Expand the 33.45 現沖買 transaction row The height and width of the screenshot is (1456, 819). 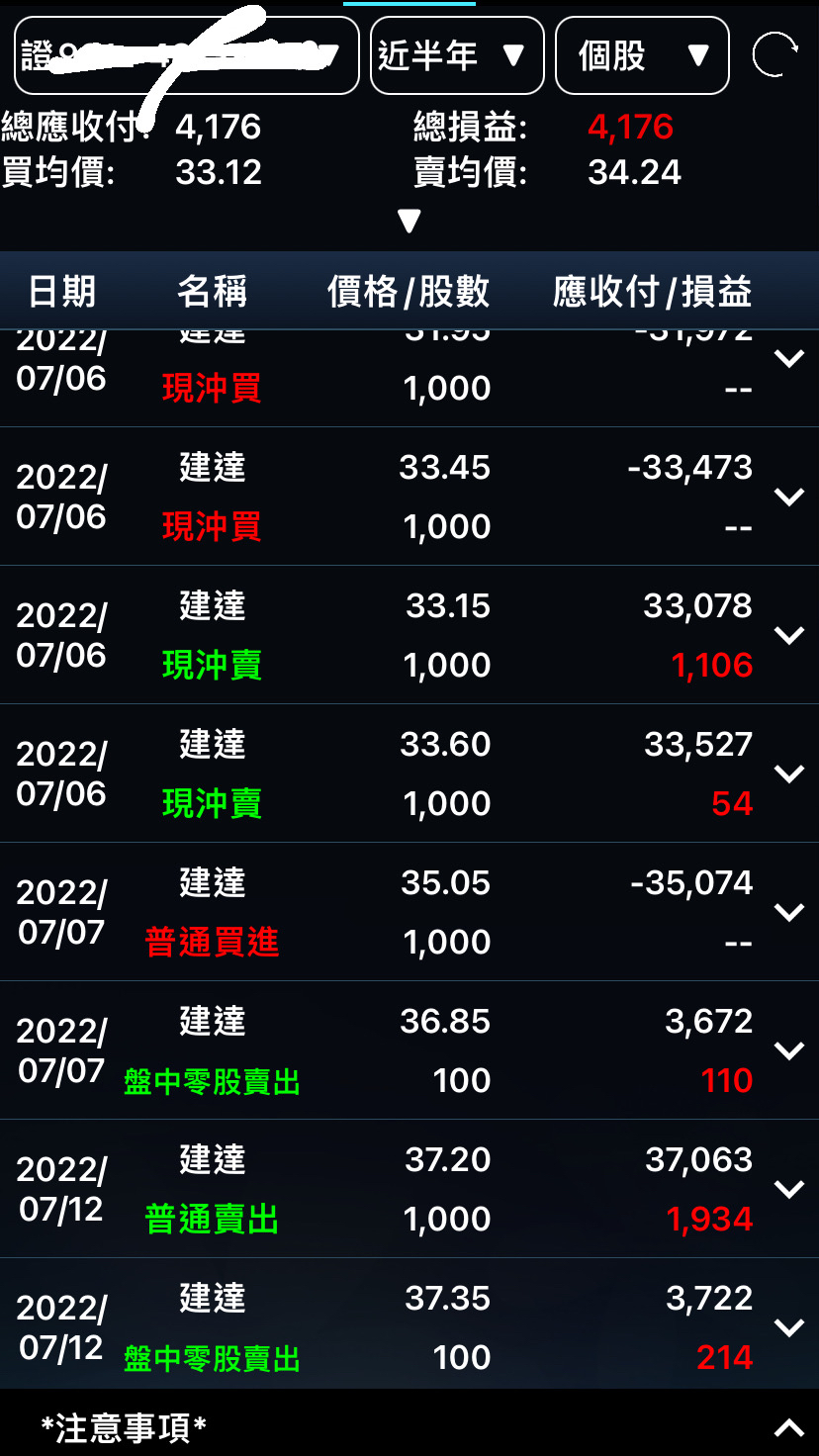tap(788, 497)
